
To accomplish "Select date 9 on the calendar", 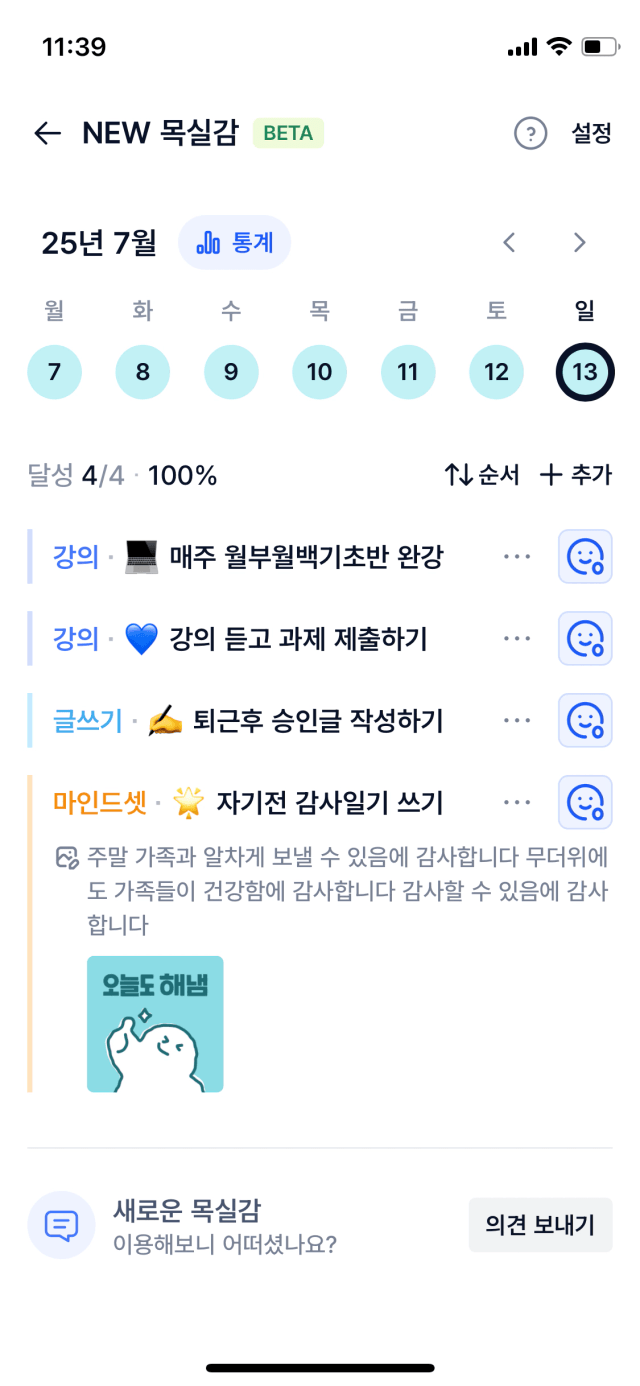I will pyautogui.click(x=231, y=373).
